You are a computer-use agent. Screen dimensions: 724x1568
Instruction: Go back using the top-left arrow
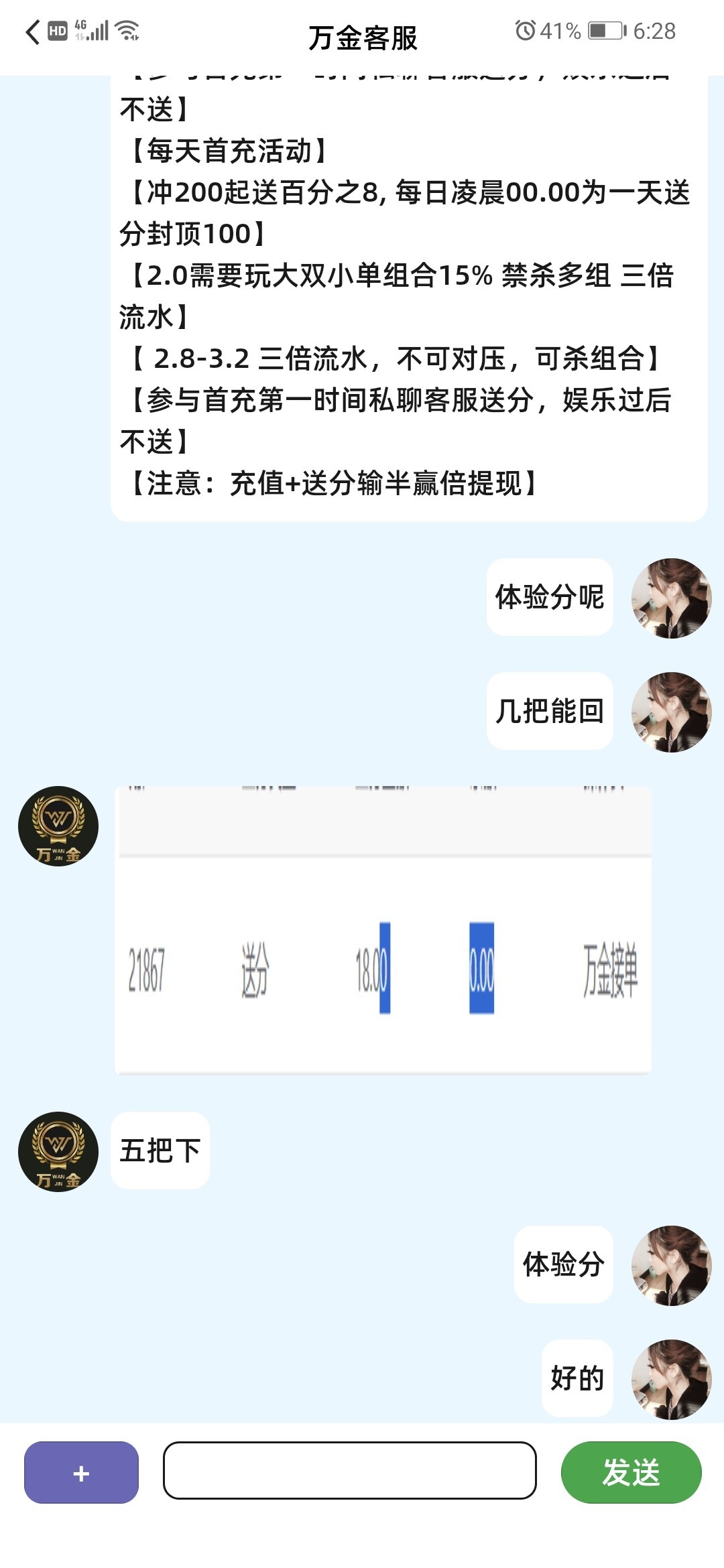(x=32, y=31)
